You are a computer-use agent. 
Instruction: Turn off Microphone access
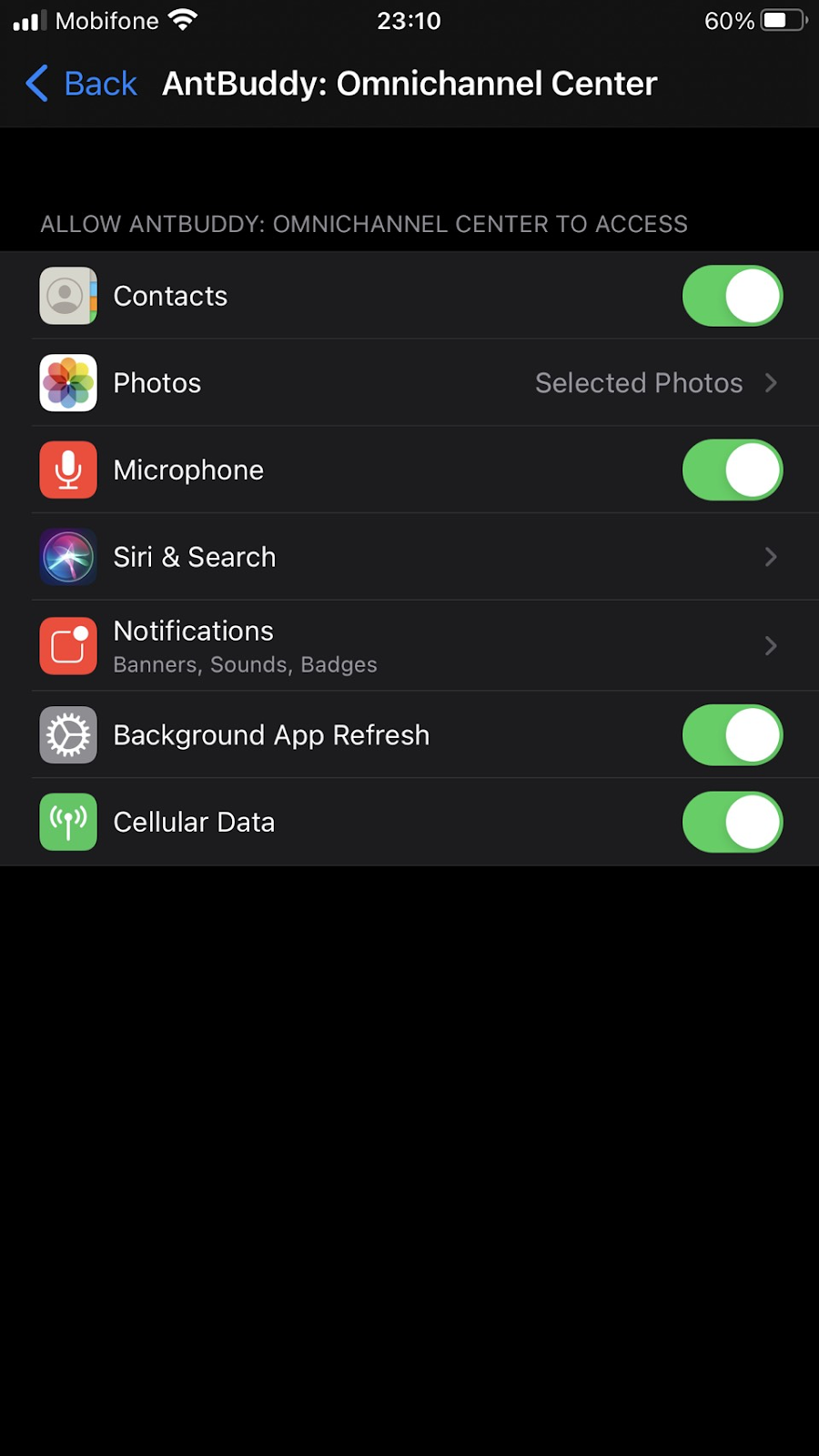tap(733, 470)
